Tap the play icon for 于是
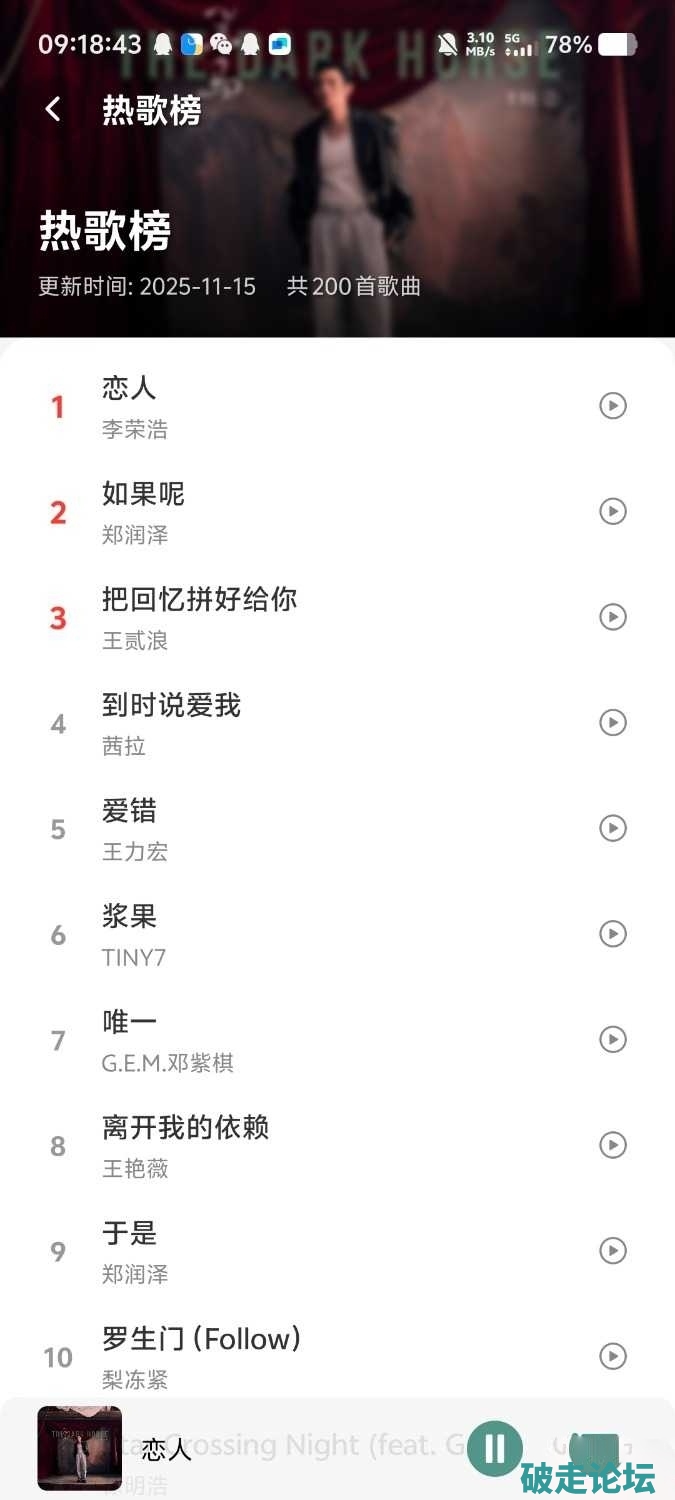Screen dimensions: 675x1500 tap(612, 1250)
